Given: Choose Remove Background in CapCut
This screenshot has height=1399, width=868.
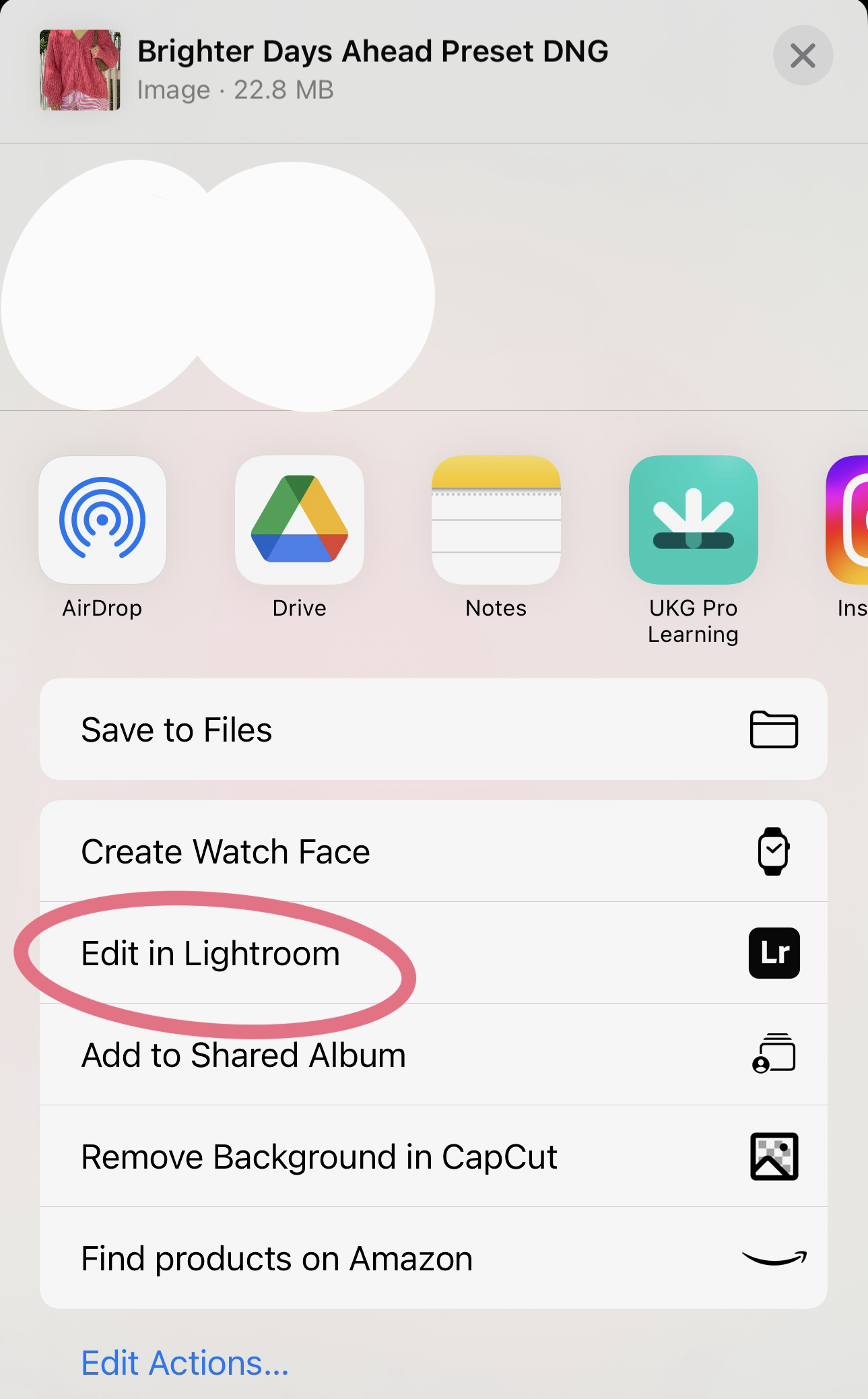Looking at the screenshot, I should click(x=433, y=1157).
